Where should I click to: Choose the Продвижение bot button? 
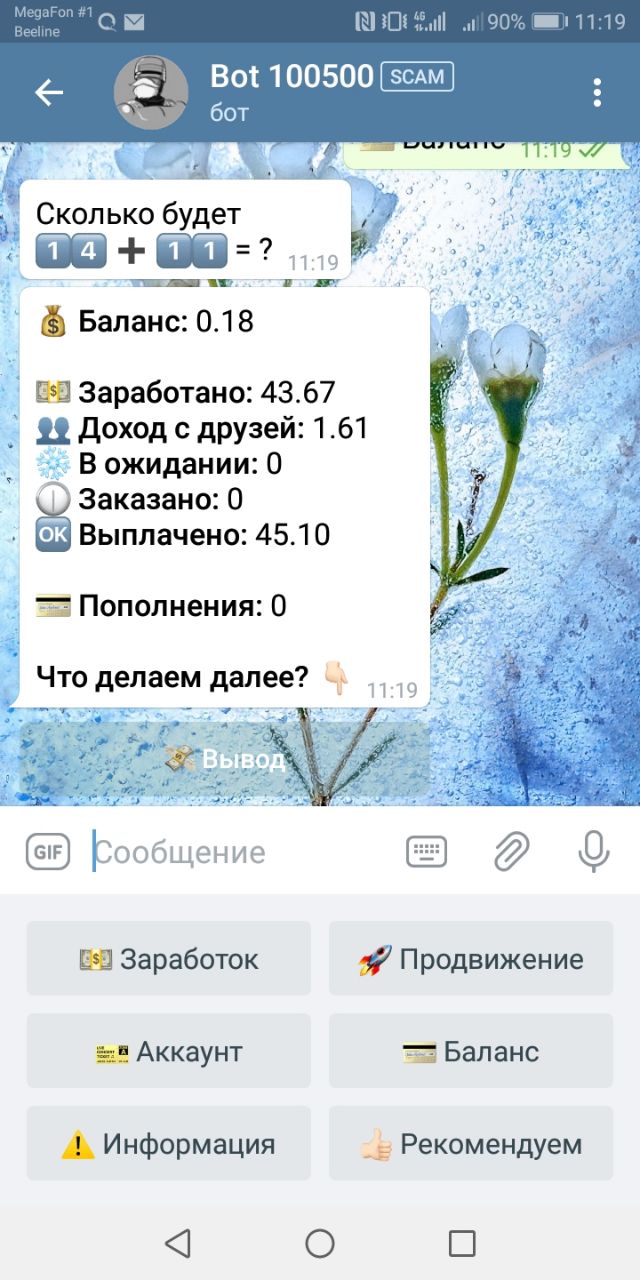point(471,959)
